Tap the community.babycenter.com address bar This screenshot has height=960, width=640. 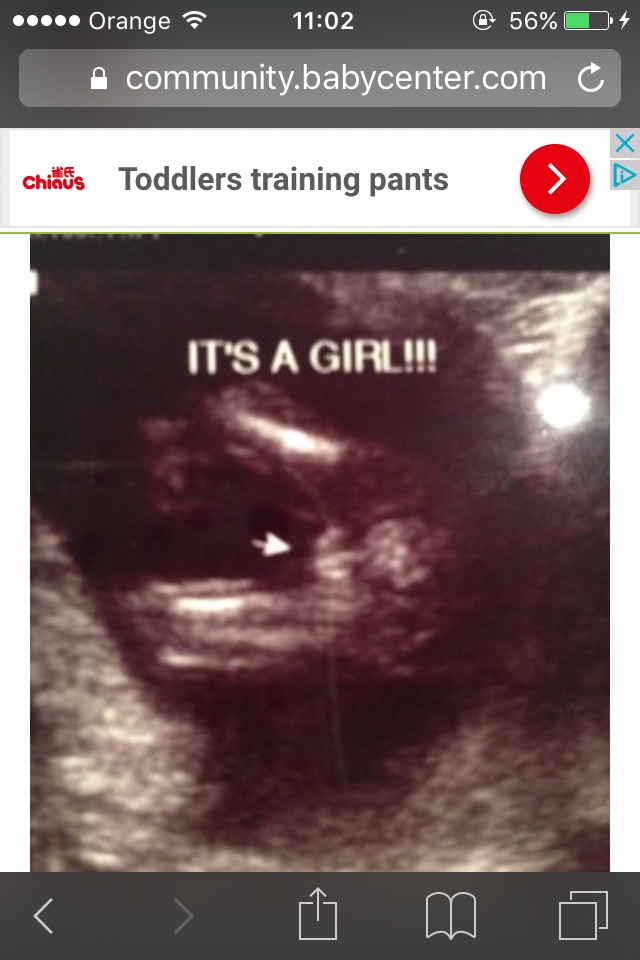[x=320, y=78]
